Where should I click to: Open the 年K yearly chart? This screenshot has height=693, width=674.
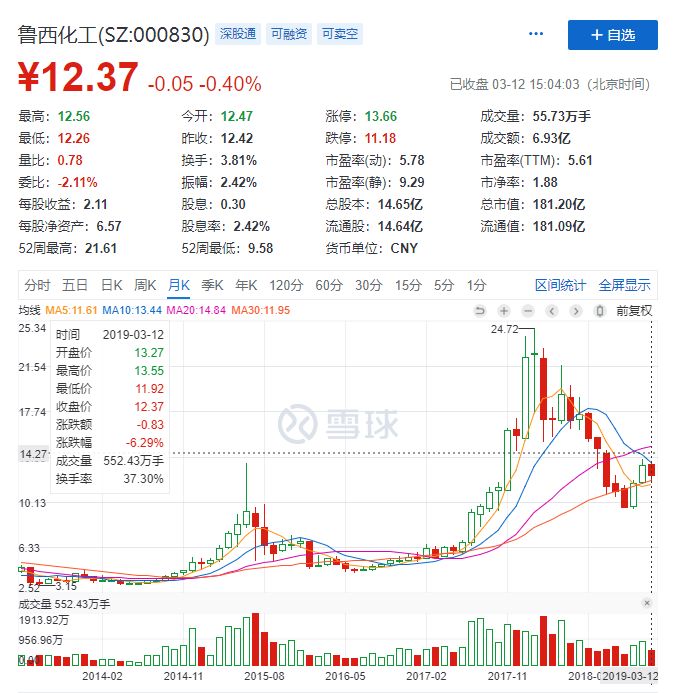click(246, 285)
